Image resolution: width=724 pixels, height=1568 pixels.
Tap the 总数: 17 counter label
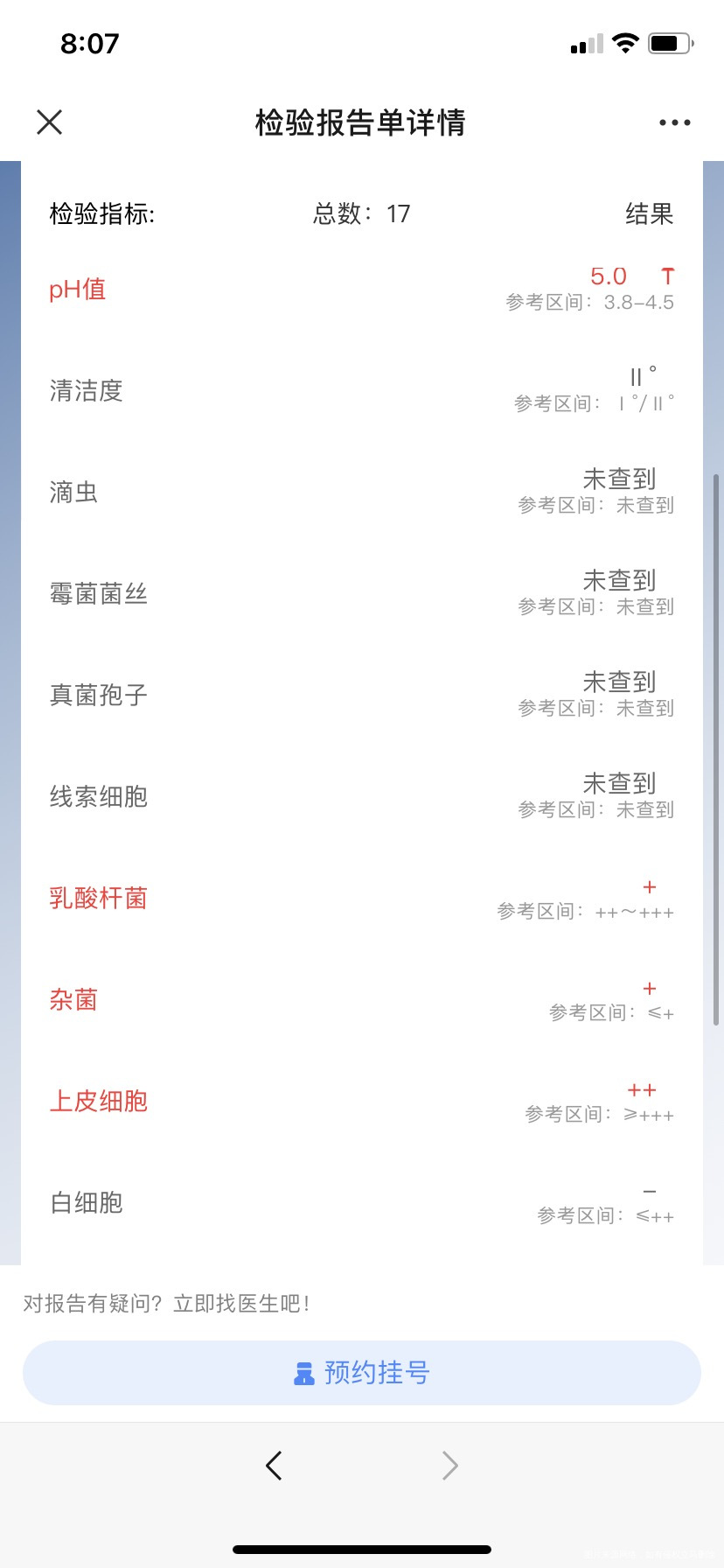point(361,213)
